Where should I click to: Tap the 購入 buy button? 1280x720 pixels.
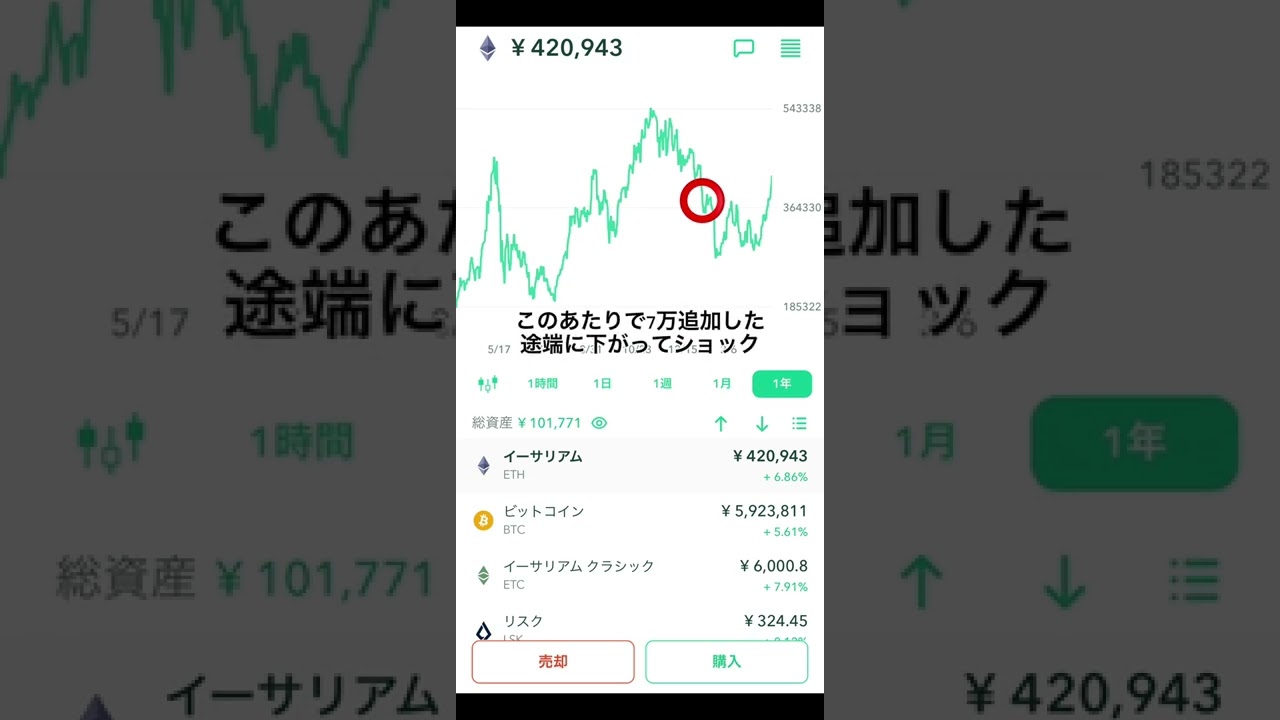pyautogui.click(x=726, y=662)
